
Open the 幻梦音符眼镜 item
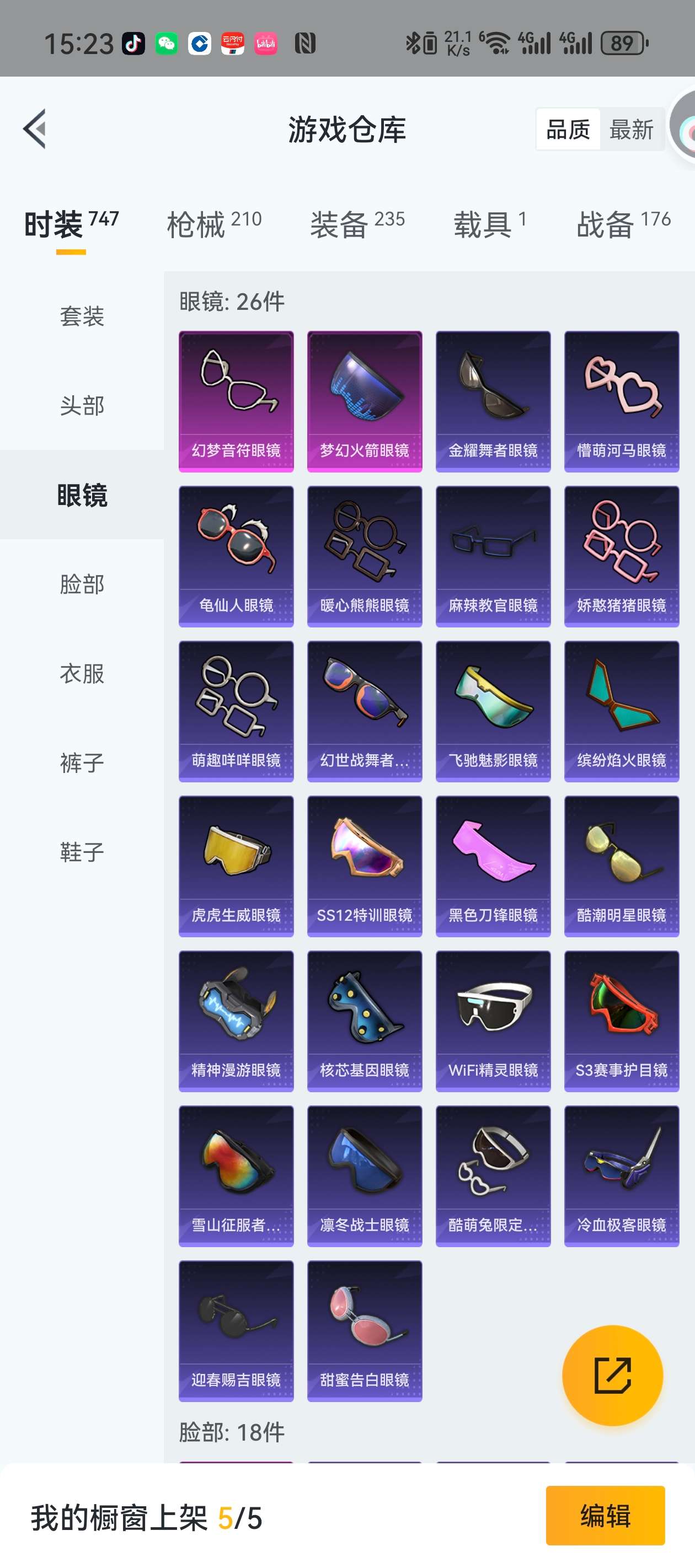click(x=236, y=401)
